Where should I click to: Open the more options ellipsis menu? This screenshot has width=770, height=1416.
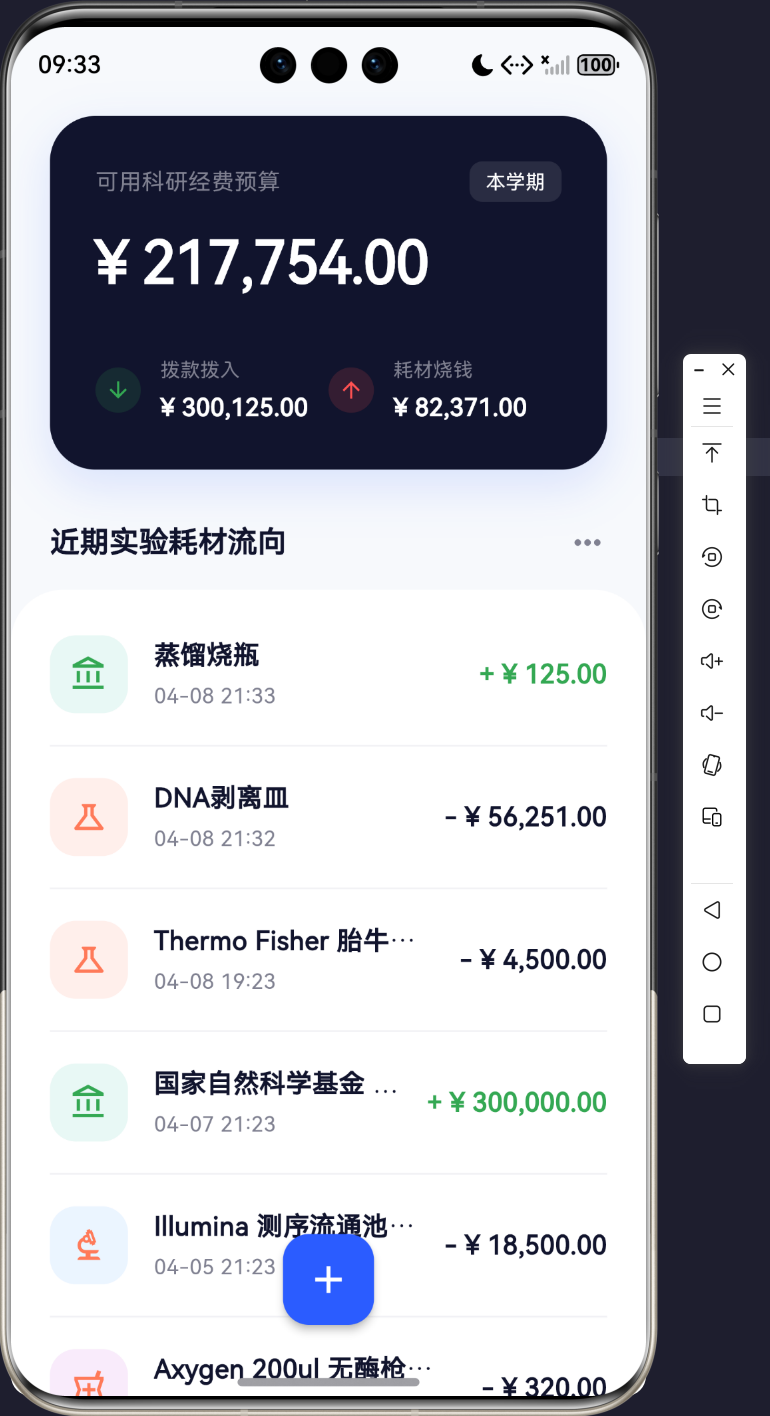pyautogui.click(x=587, y=542)
